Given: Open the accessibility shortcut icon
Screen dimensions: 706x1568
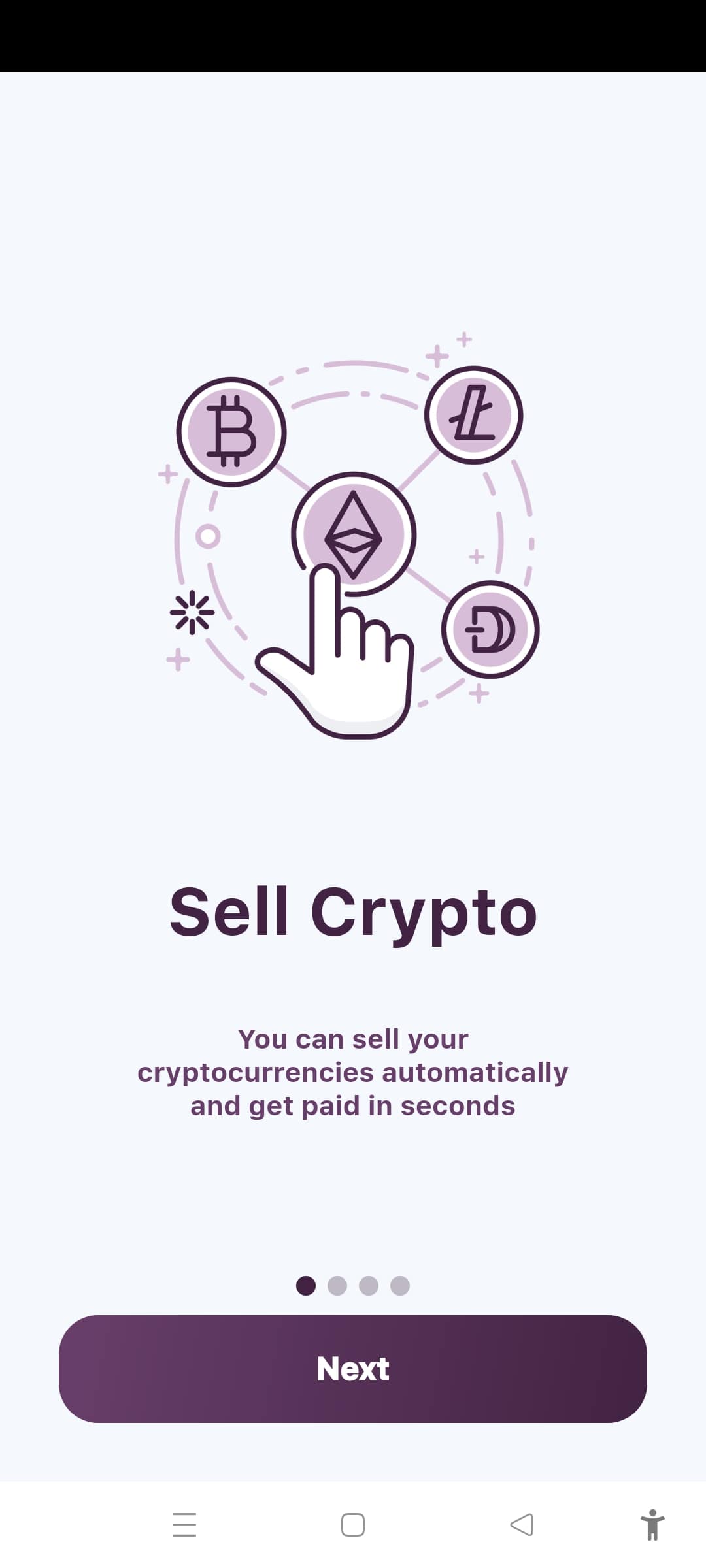Looking at the screenshot, I should tap(652, 1525).
